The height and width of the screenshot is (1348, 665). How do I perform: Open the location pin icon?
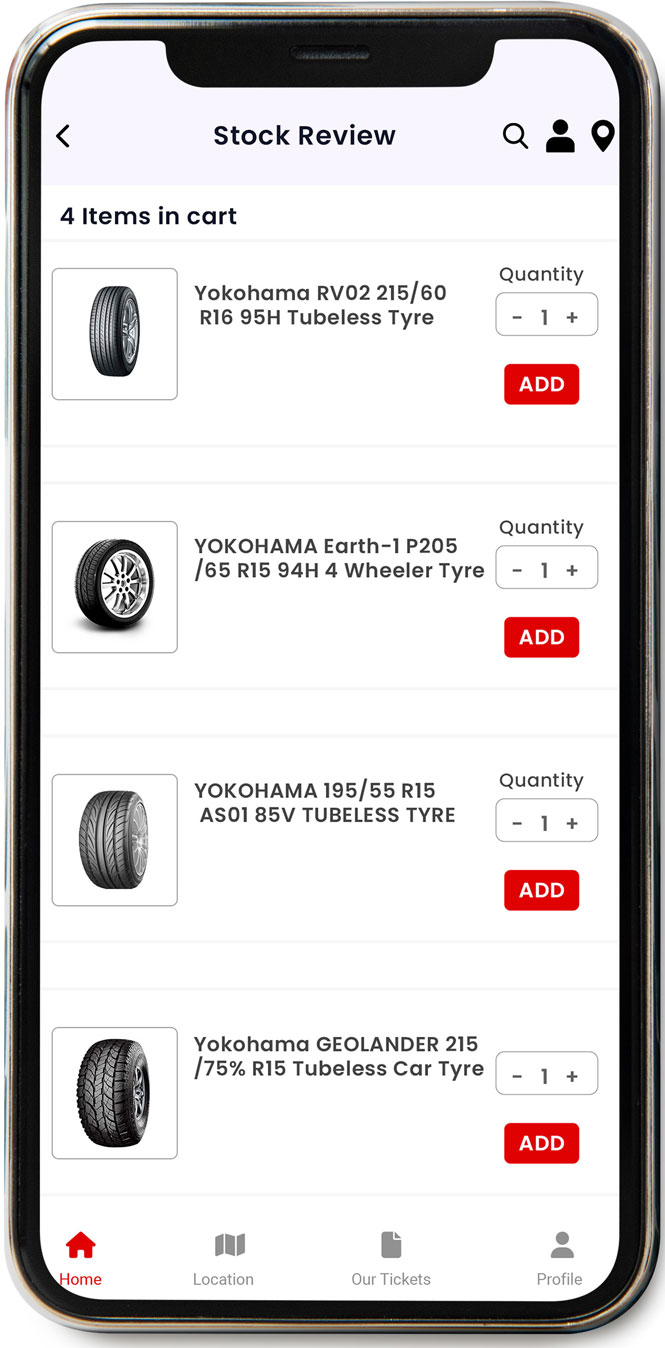click(602, 136)
